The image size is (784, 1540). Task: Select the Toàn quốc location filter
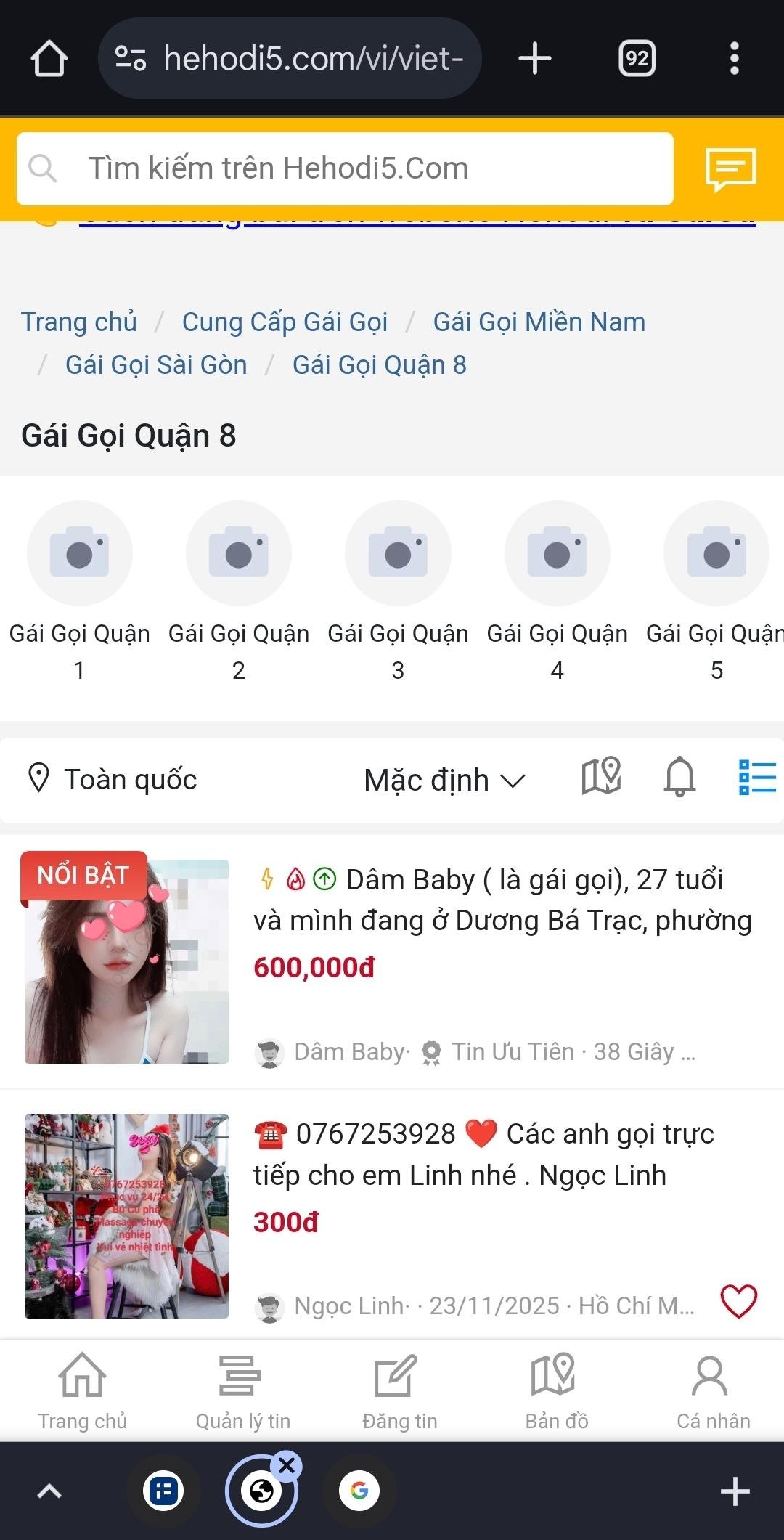113,779
